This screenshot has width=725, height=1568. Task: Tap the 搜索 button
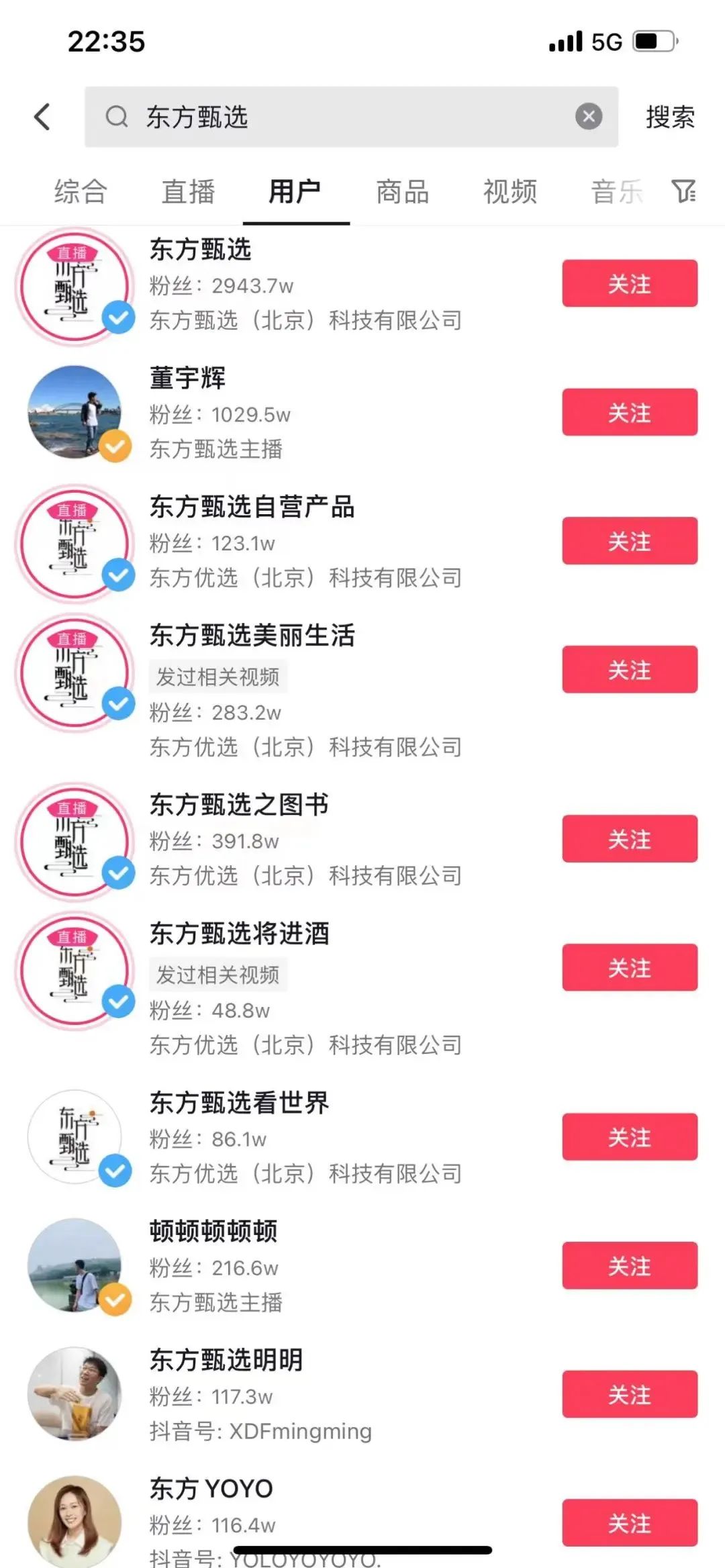[669, 117]
